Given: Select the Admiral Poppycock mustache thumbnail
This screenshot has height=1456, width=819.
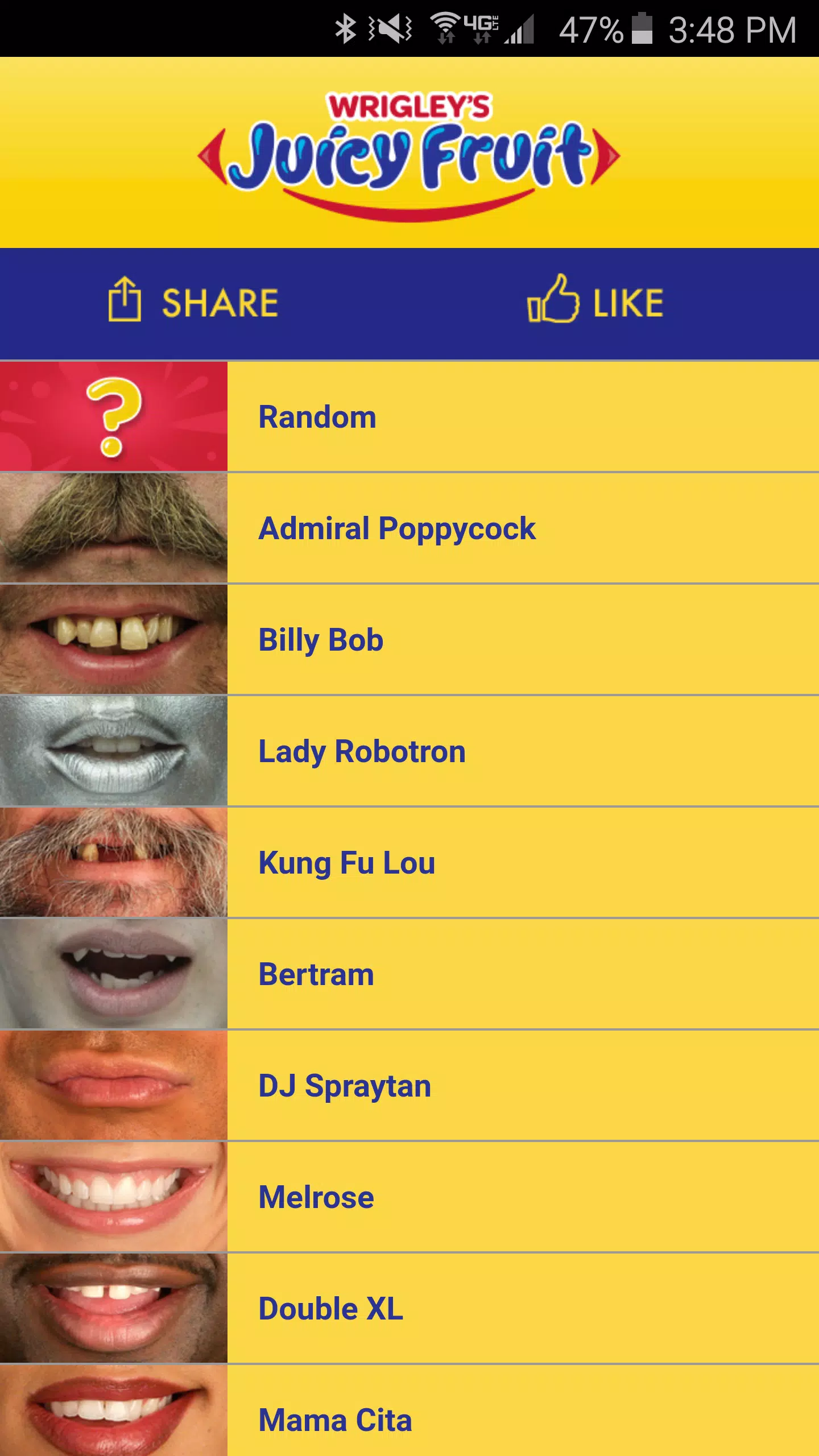Looking at the screenshot, I should pos(114,527).
